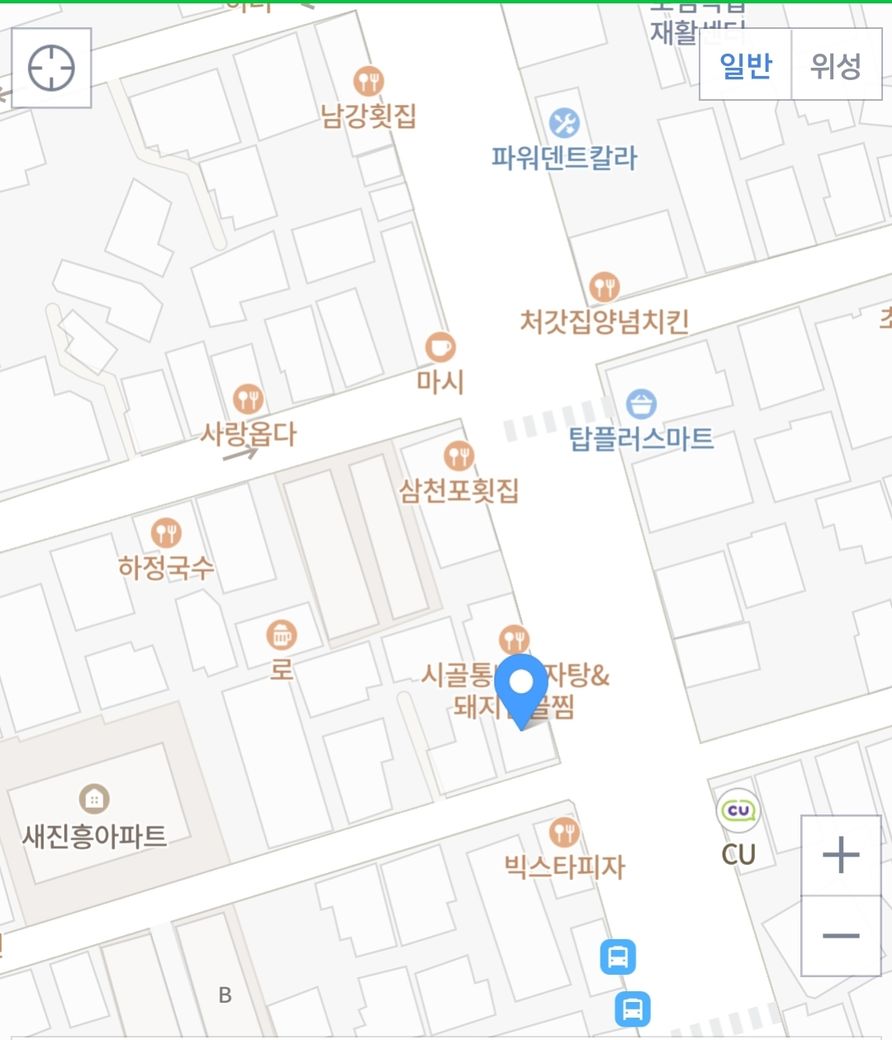Select 처갓집양념치킨 restaurant marker
Screen dimensions: 892x1040
tap(604, 288)
